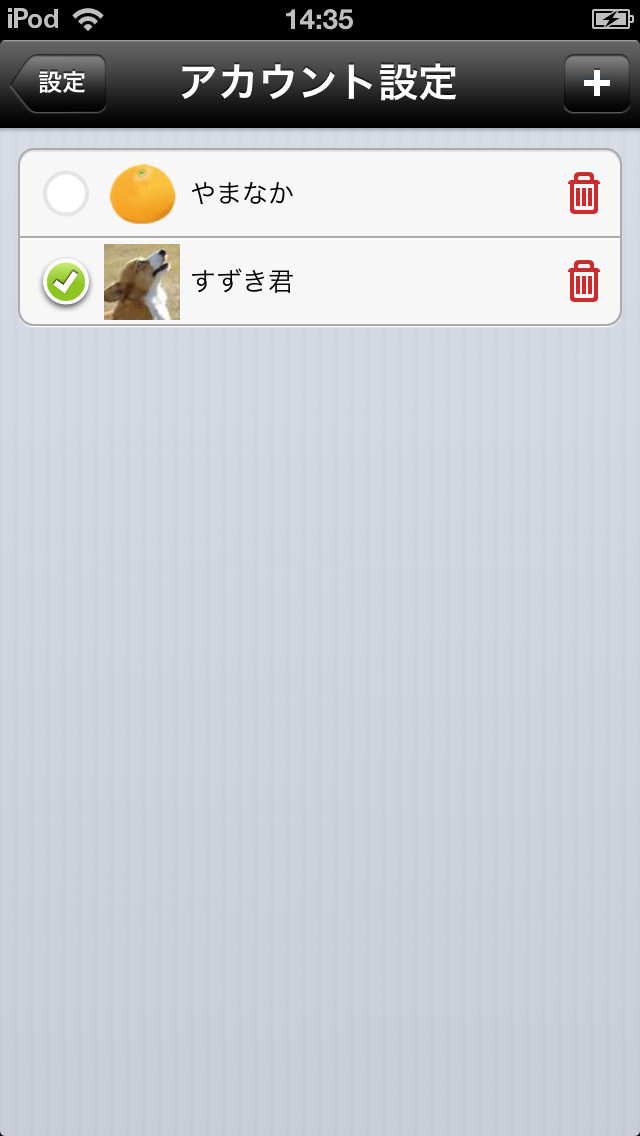Go back to 設定 screen
640x1136 pixels.
59,83
